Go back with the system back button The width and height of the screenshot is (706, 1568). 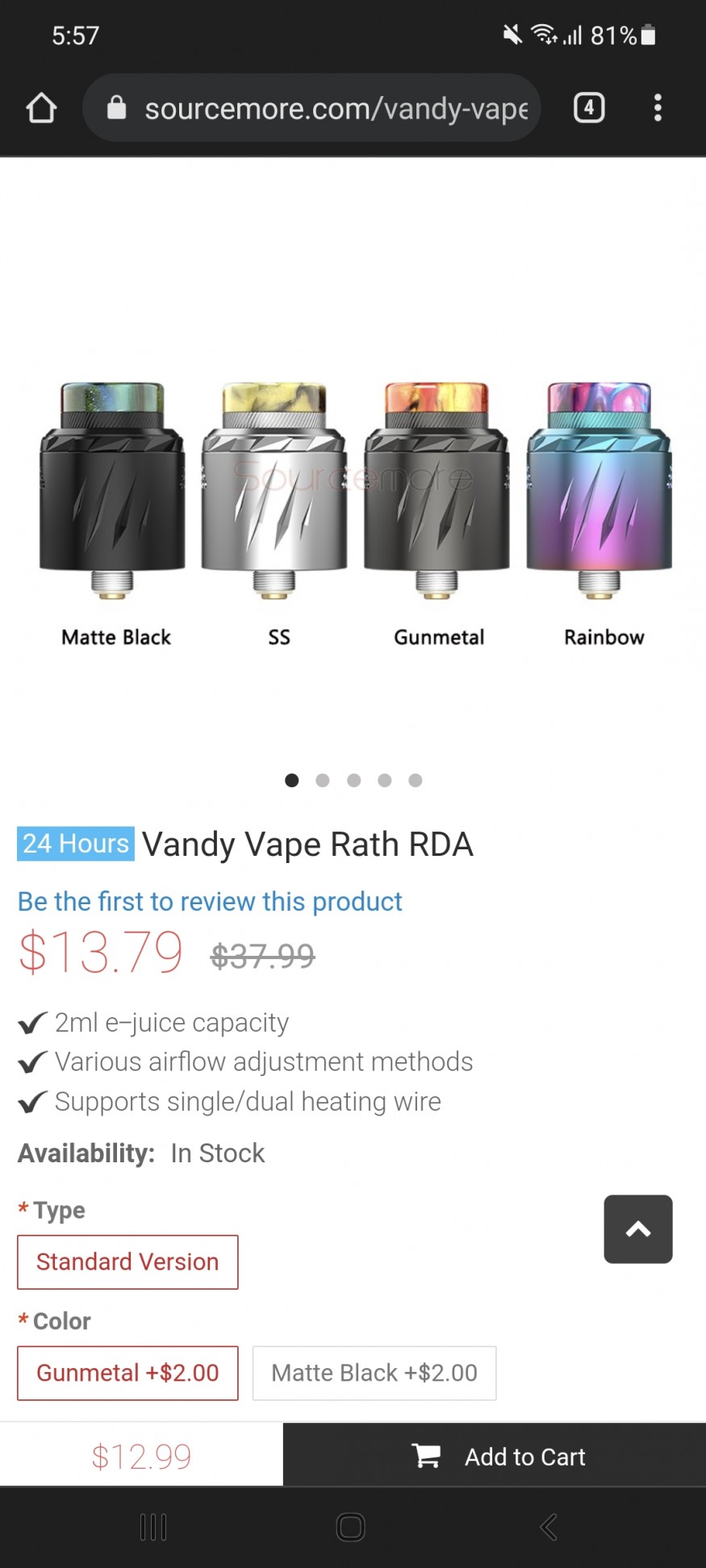[x=549, y=1527]
